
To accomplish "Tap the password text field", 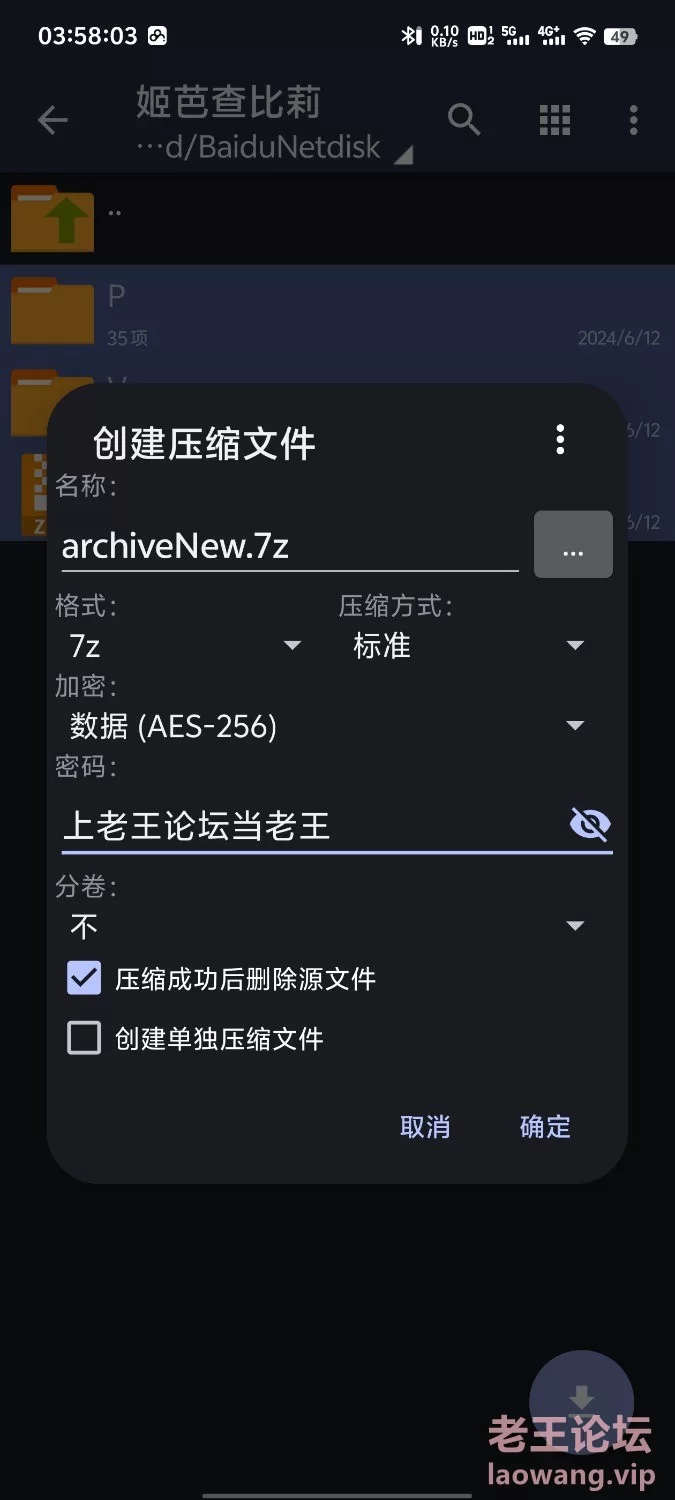I will [x=310, y=826].
